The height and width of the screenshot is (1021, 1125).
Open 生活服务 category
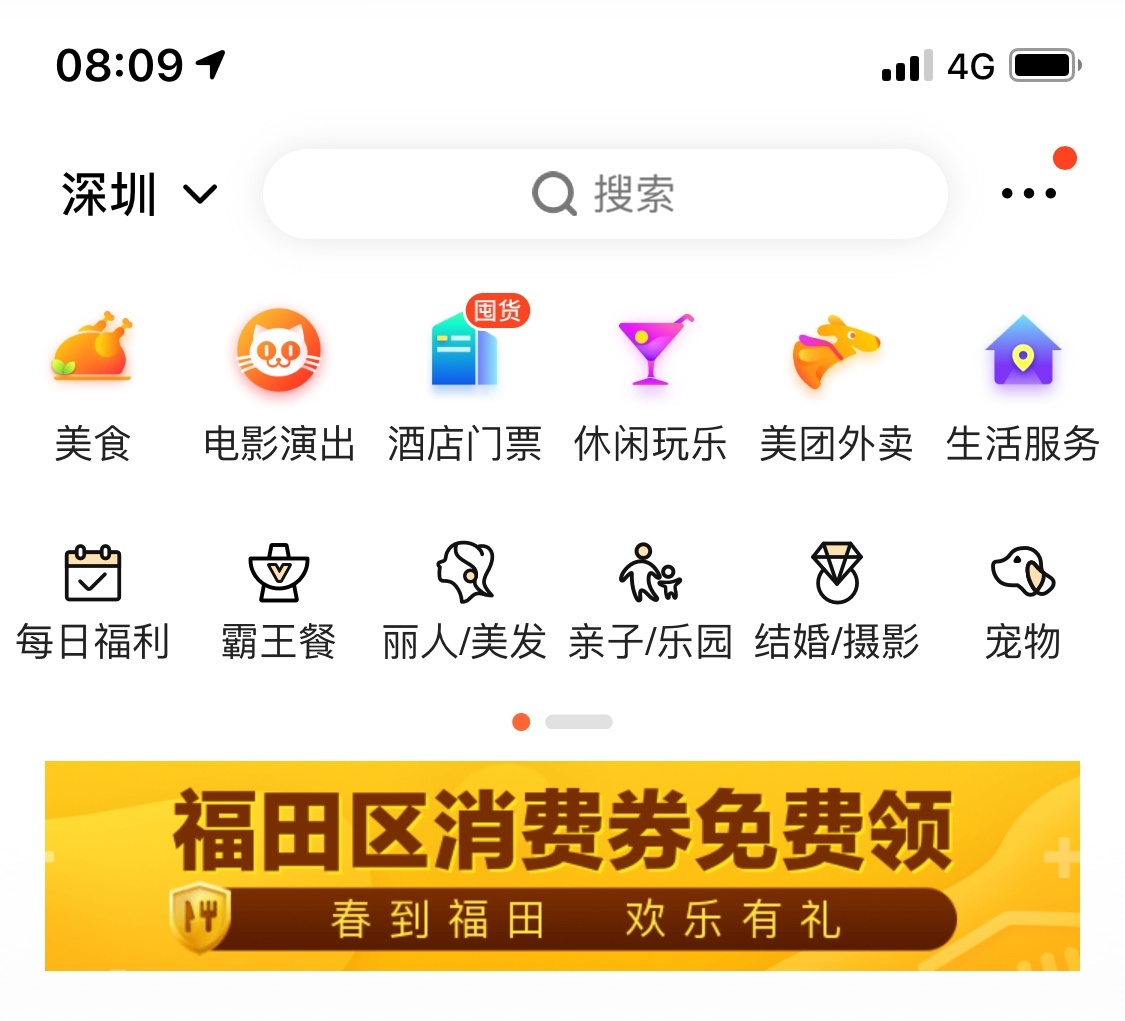point(1022,385)
